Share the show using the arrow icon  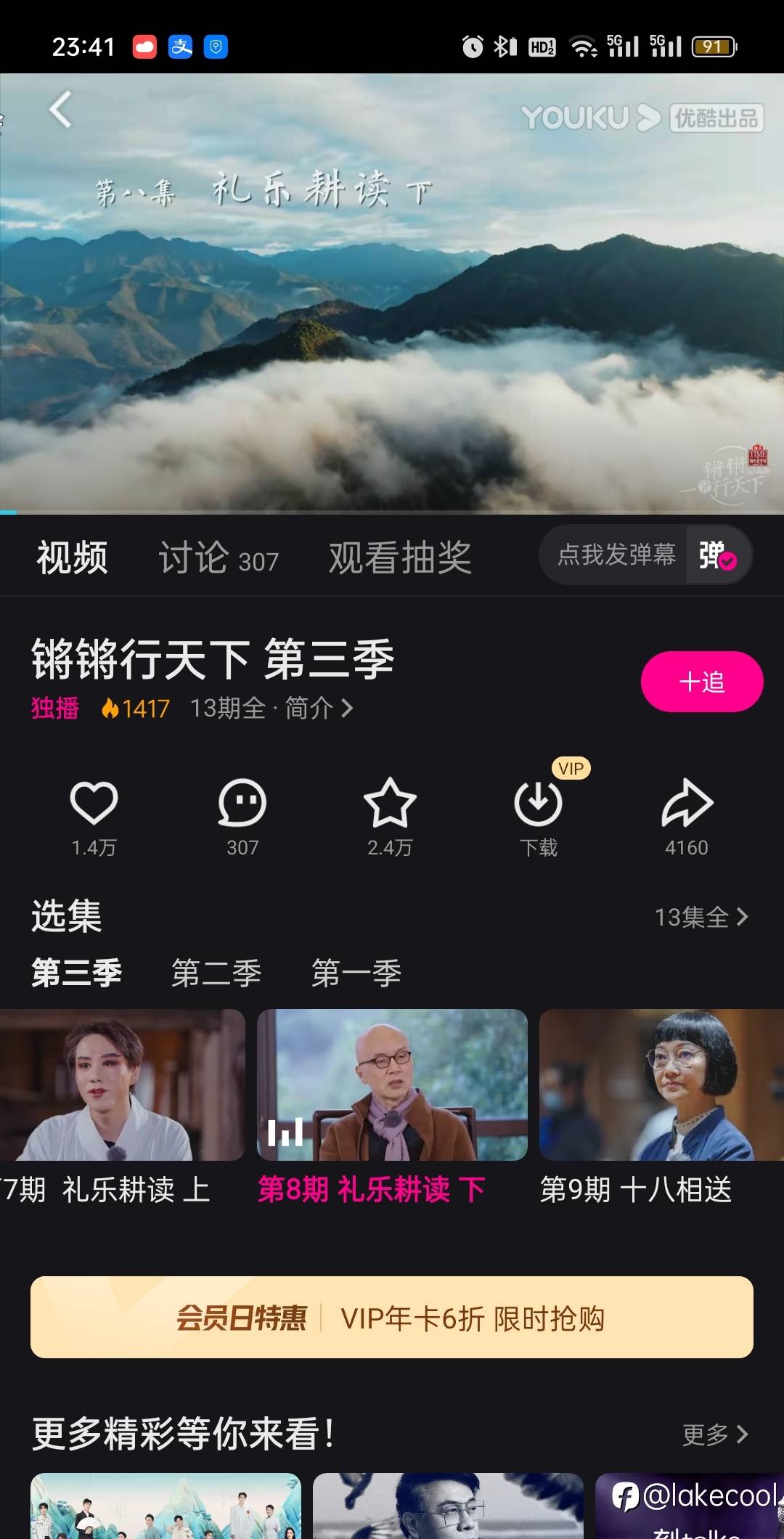pyautogui.click(x=686, y=804)
